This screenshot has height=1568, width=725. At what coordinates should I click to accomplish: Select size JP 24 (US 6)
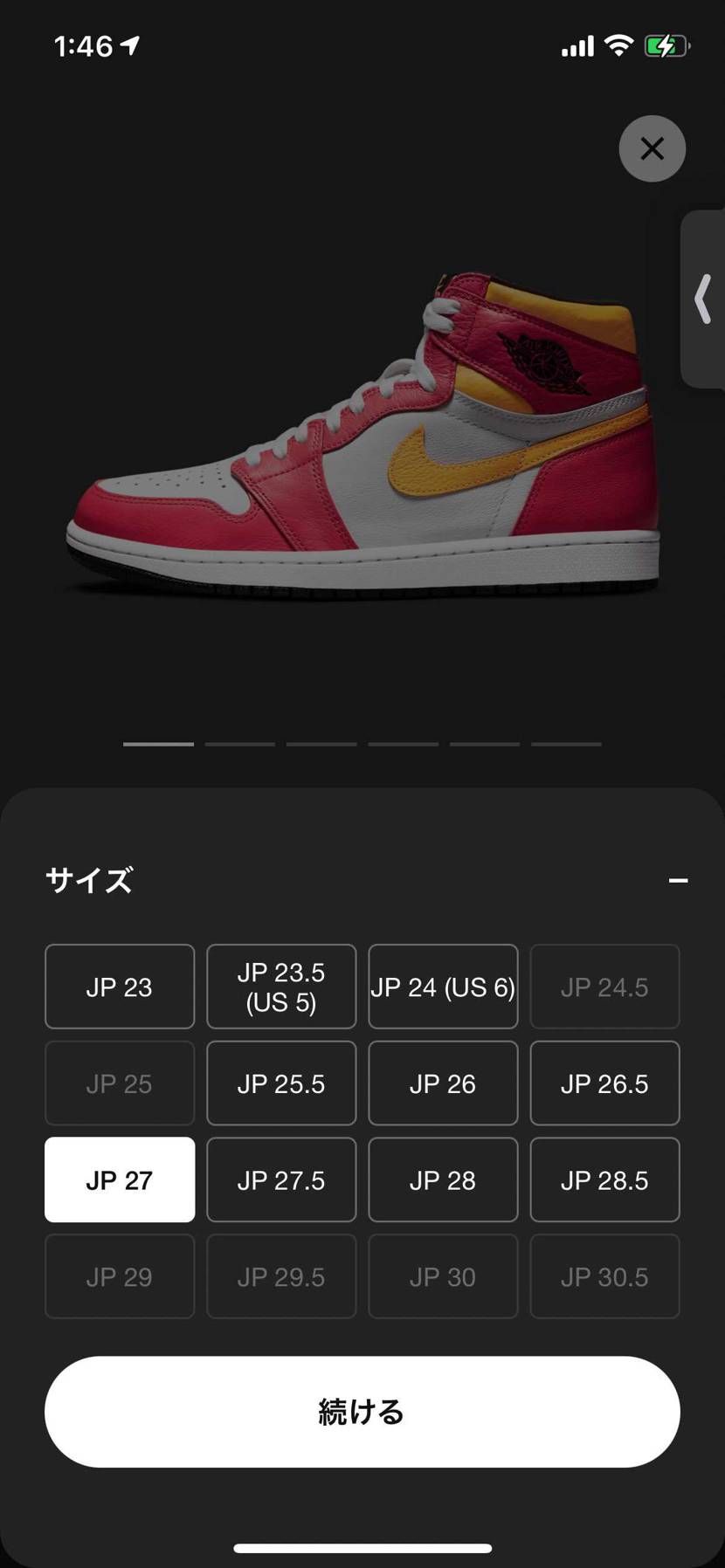[x=443, y=986]
